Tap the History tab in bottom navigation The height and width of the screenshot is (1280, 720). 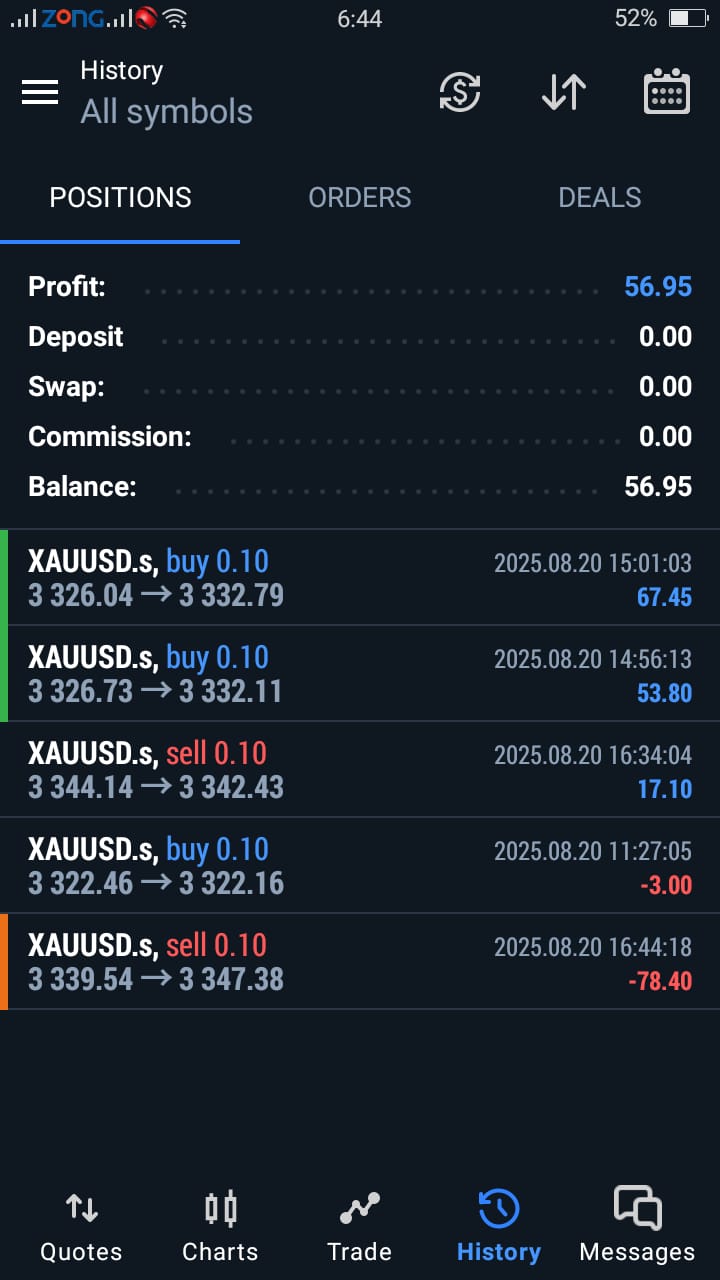coord(498,1225)
